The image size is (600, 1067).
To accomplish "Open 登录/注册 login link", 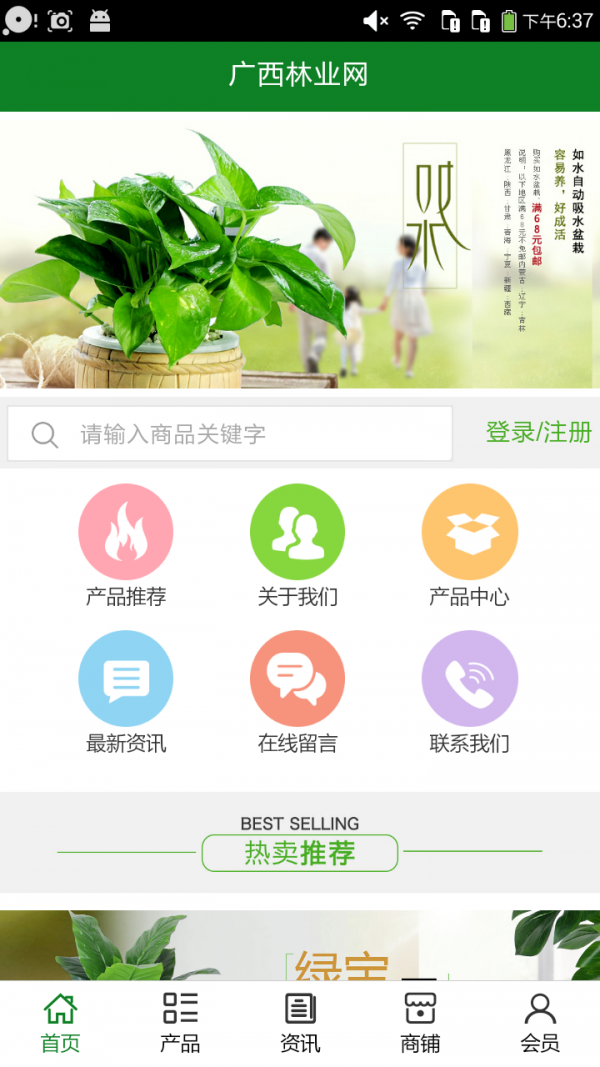I will [538, 433].
